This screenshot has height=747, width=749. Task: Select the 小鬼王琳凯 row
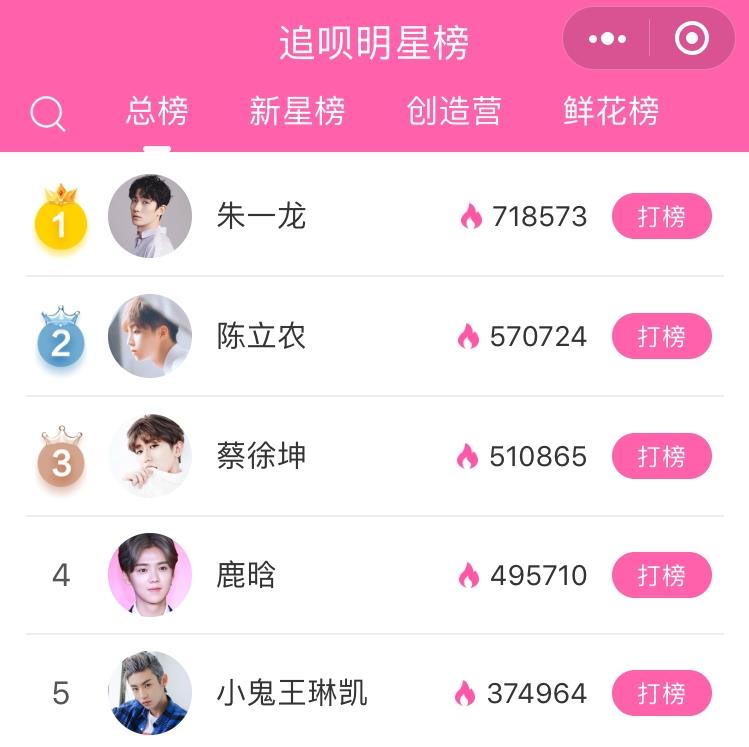pyautogui.click(x=291, y=693)
